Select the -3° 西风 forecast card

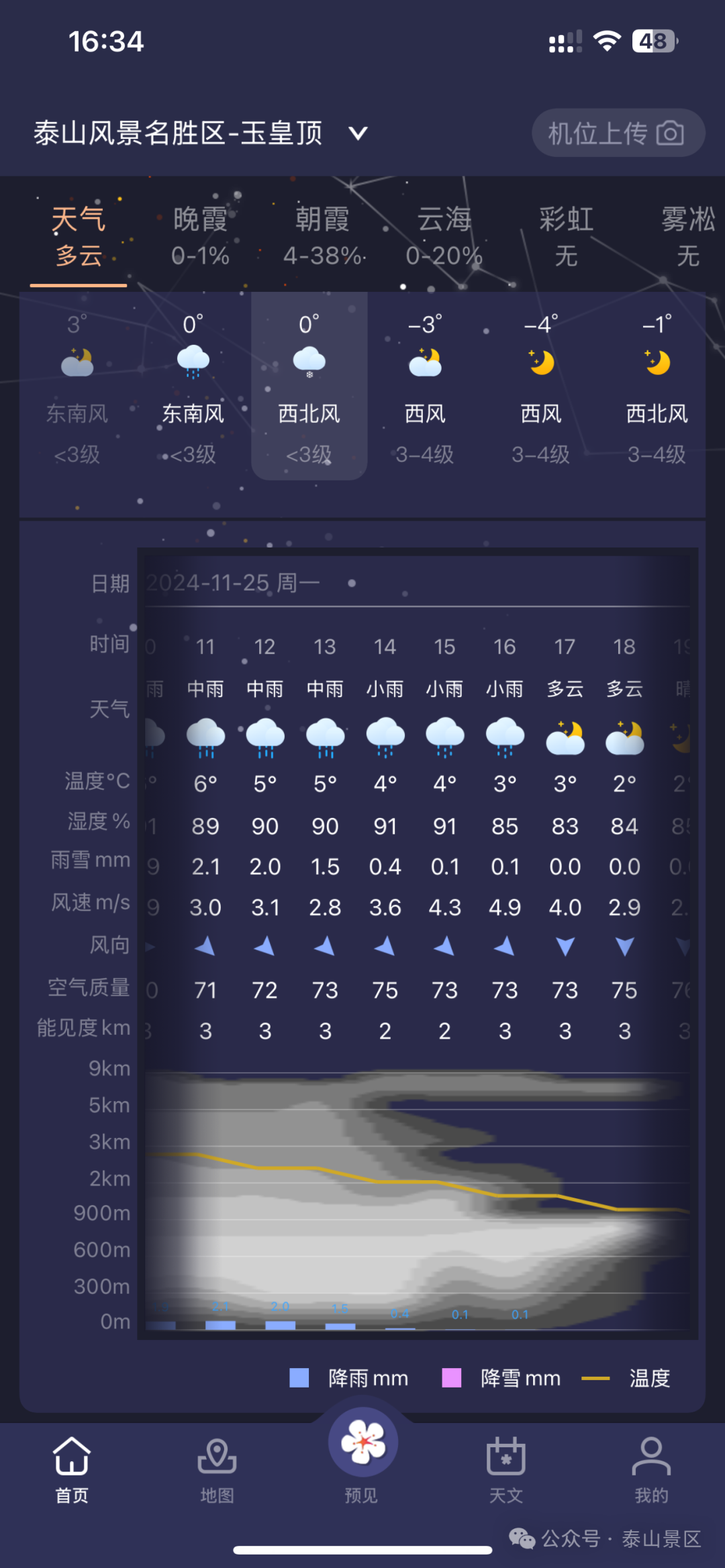[425, 387]
